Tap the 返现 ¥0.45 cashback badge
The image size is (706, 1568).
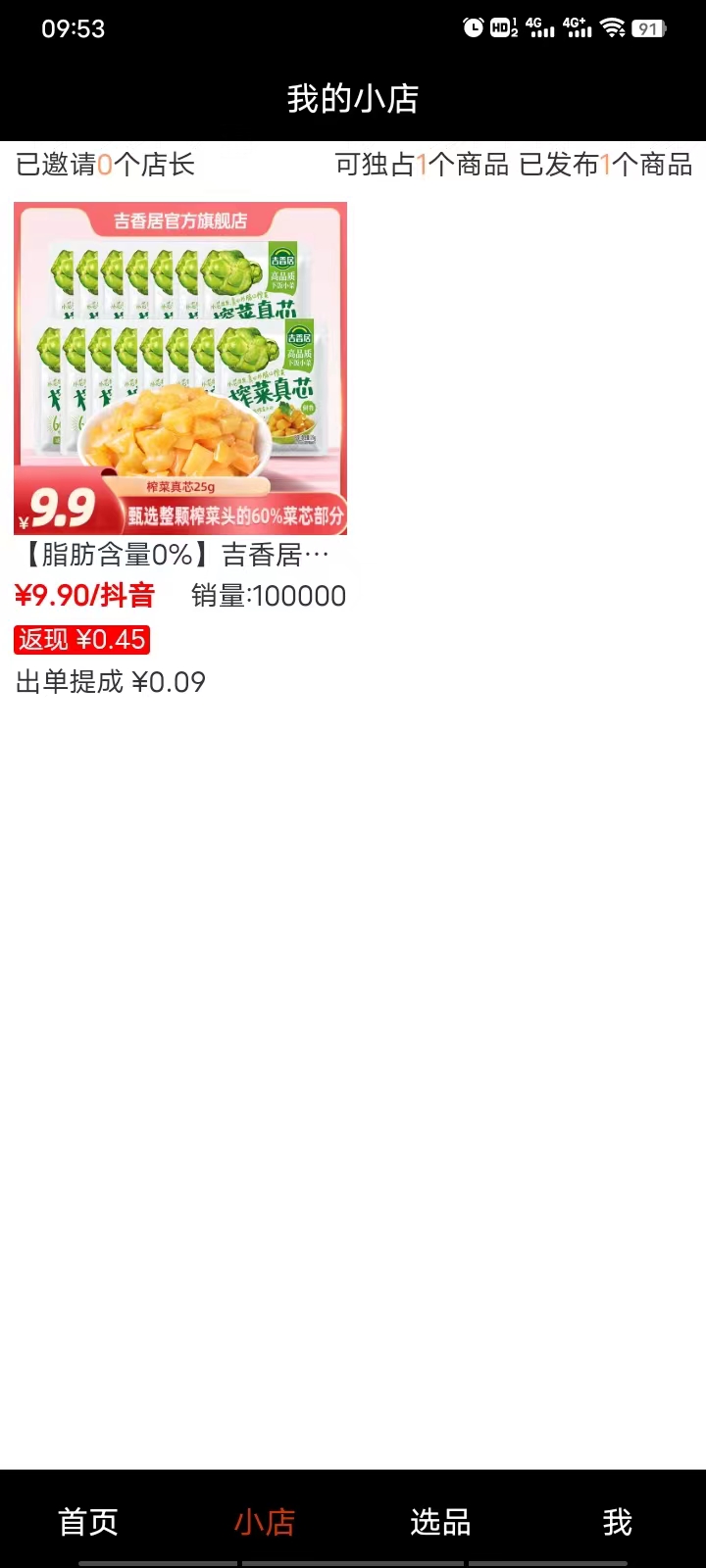pos(79,640)
